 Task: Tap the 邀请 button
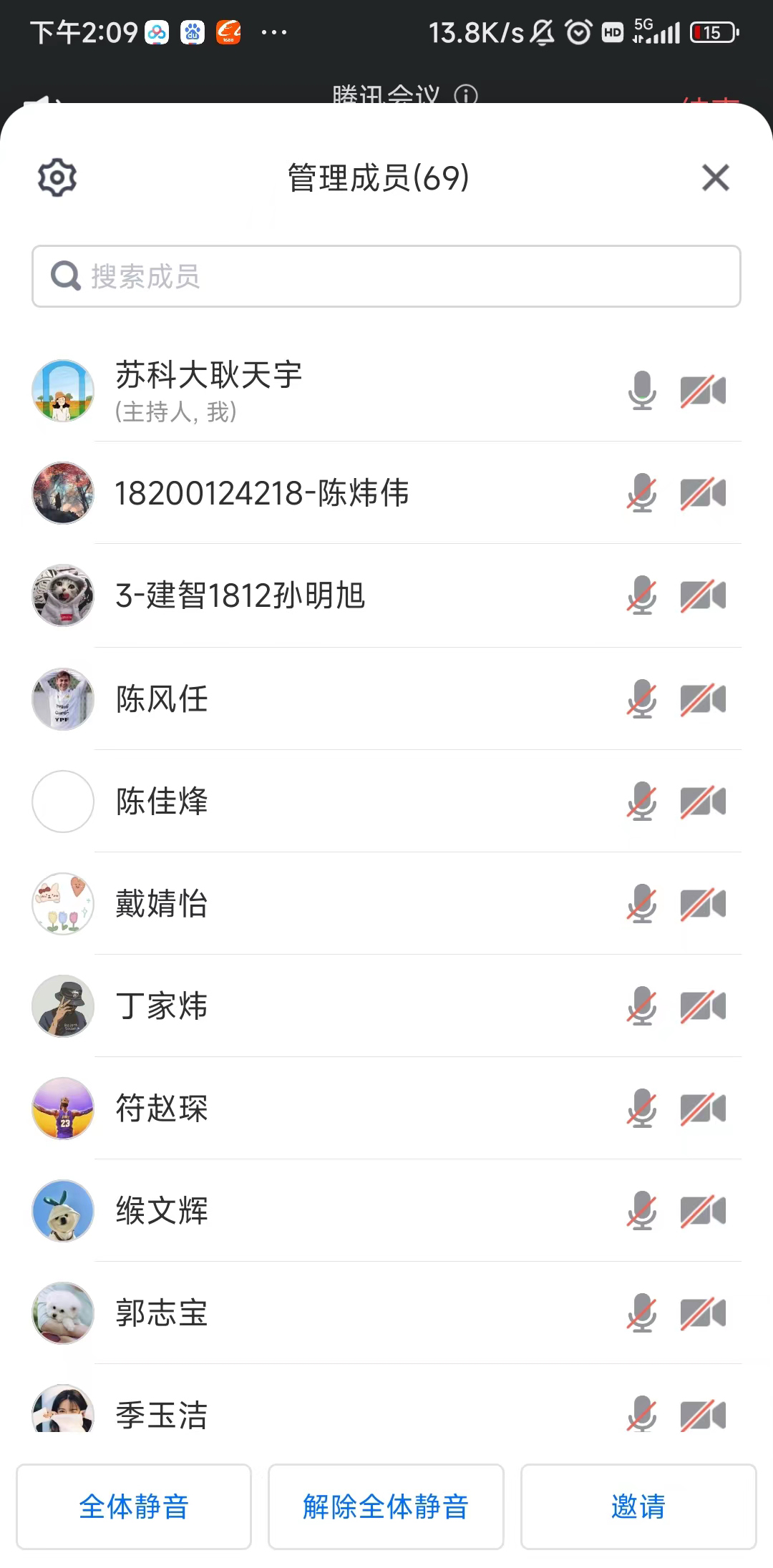point(638,1506)
